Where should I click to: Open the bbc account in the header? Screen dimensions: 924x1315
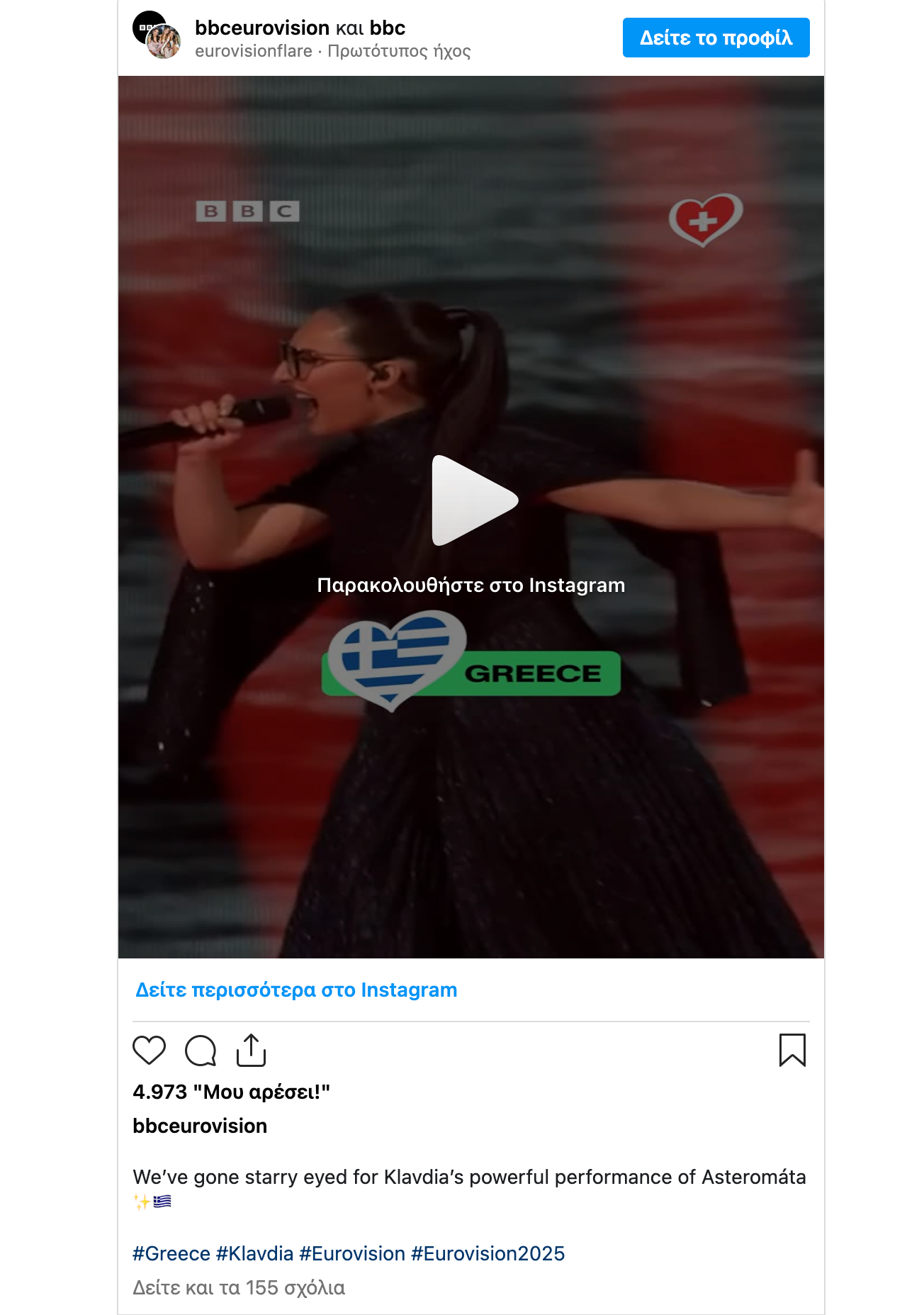click(x=388, y=28)
